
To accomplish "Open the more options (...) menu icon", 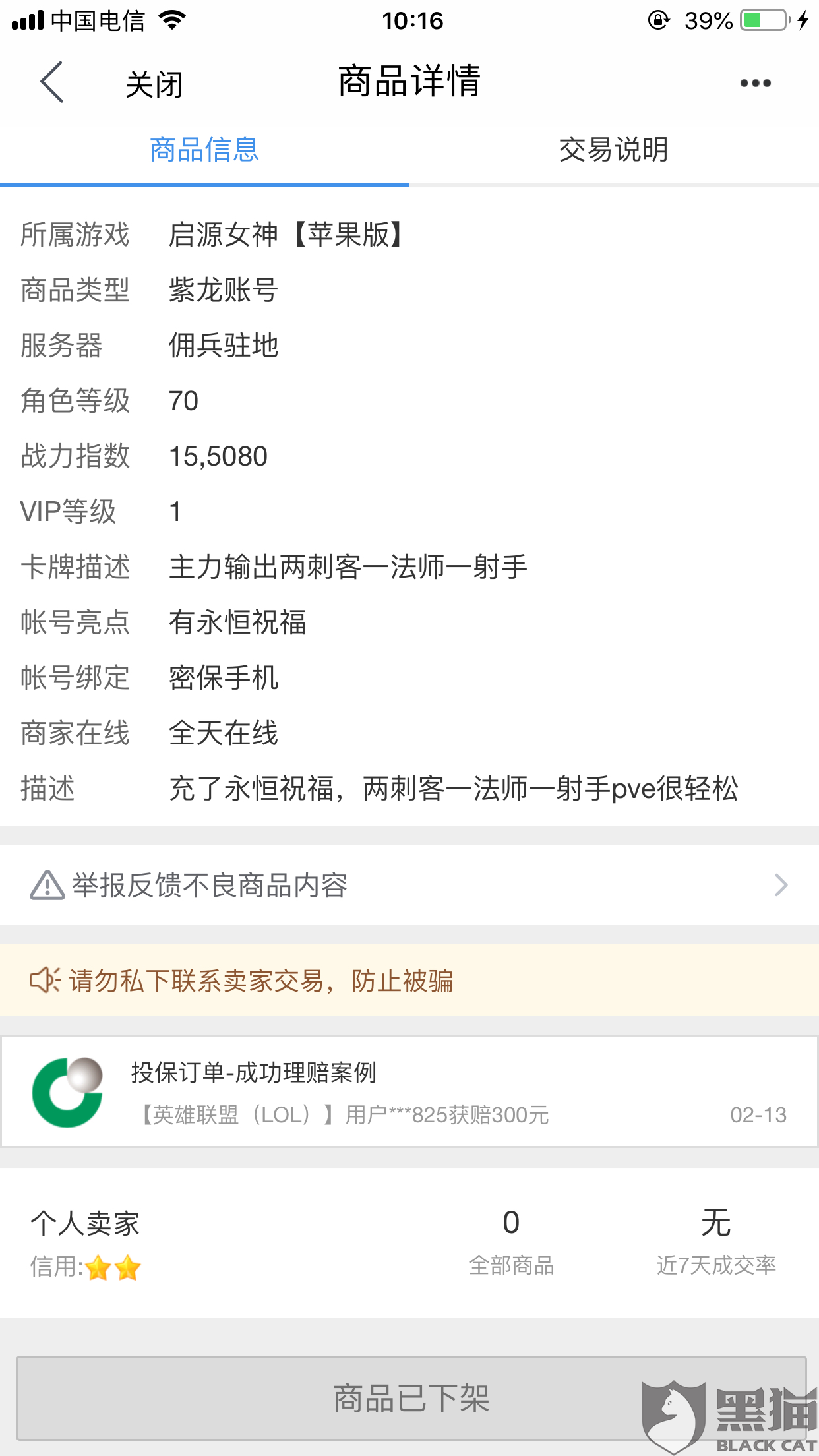I will (756, 82).
